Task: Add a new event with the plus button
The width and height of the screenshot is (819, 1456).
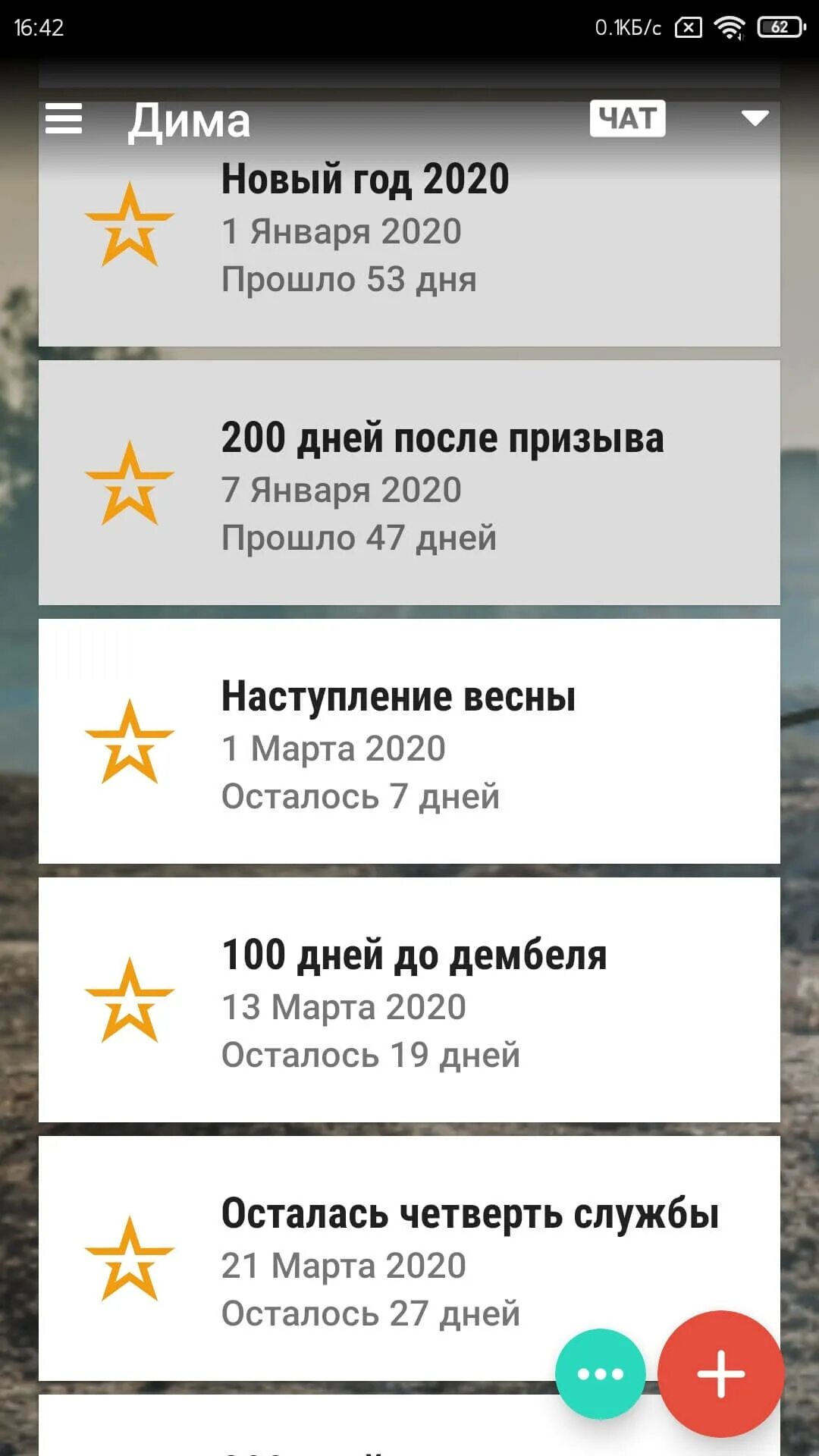Action: pos(720,1373)
